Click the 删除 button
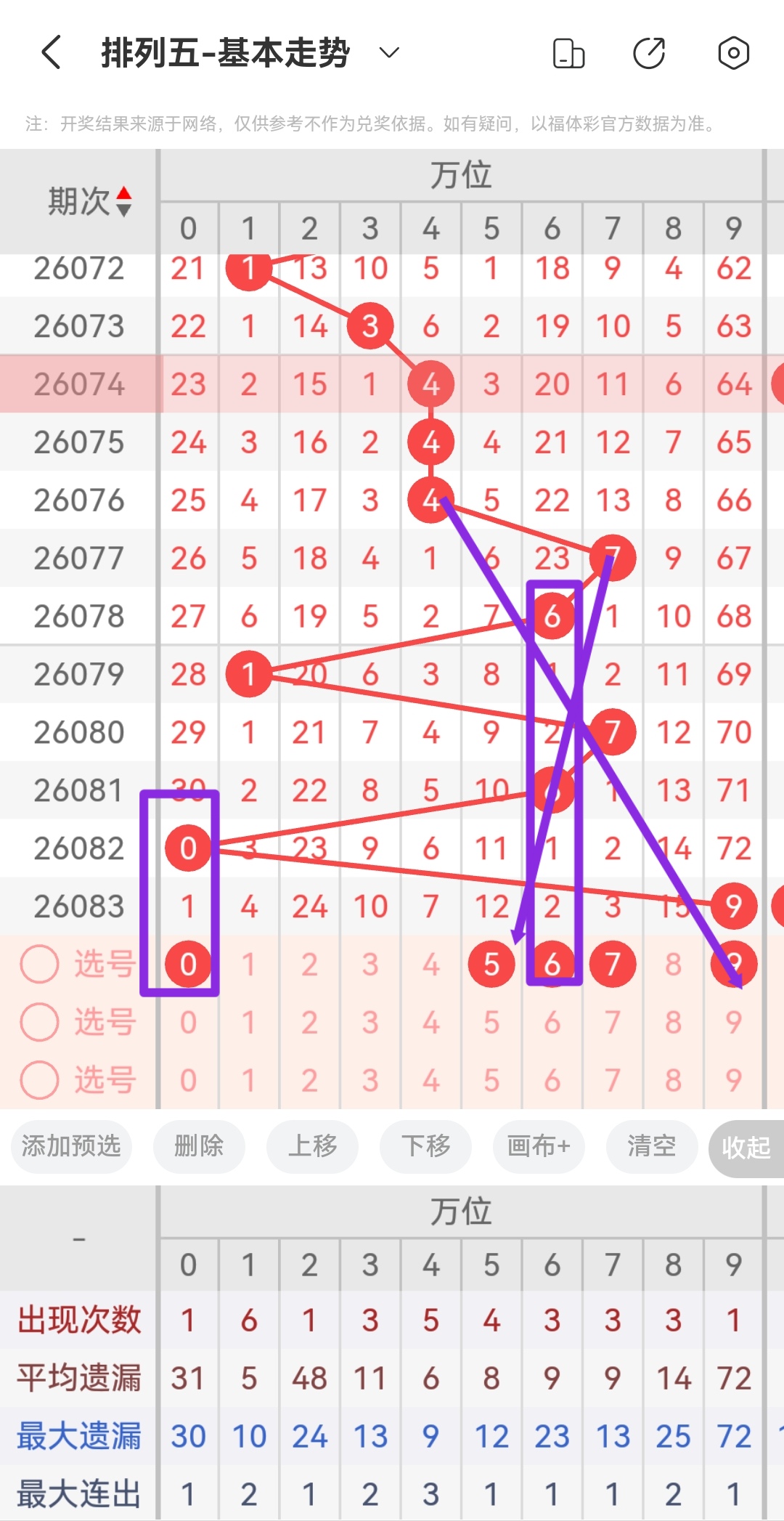 pyautogui.click(x=199, y=1147)
